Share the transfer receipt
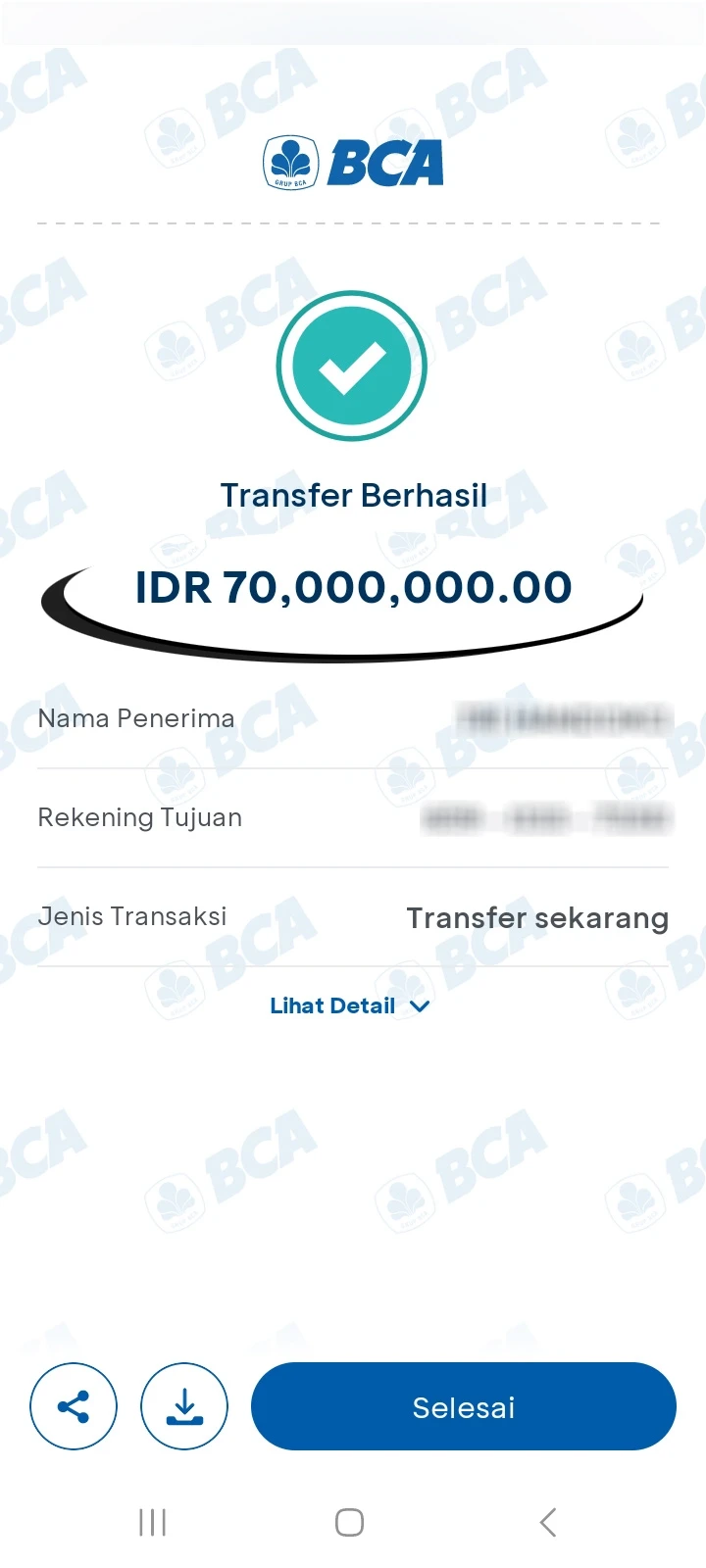This screenshot has height=1568, width=706. pos(74,1406)
